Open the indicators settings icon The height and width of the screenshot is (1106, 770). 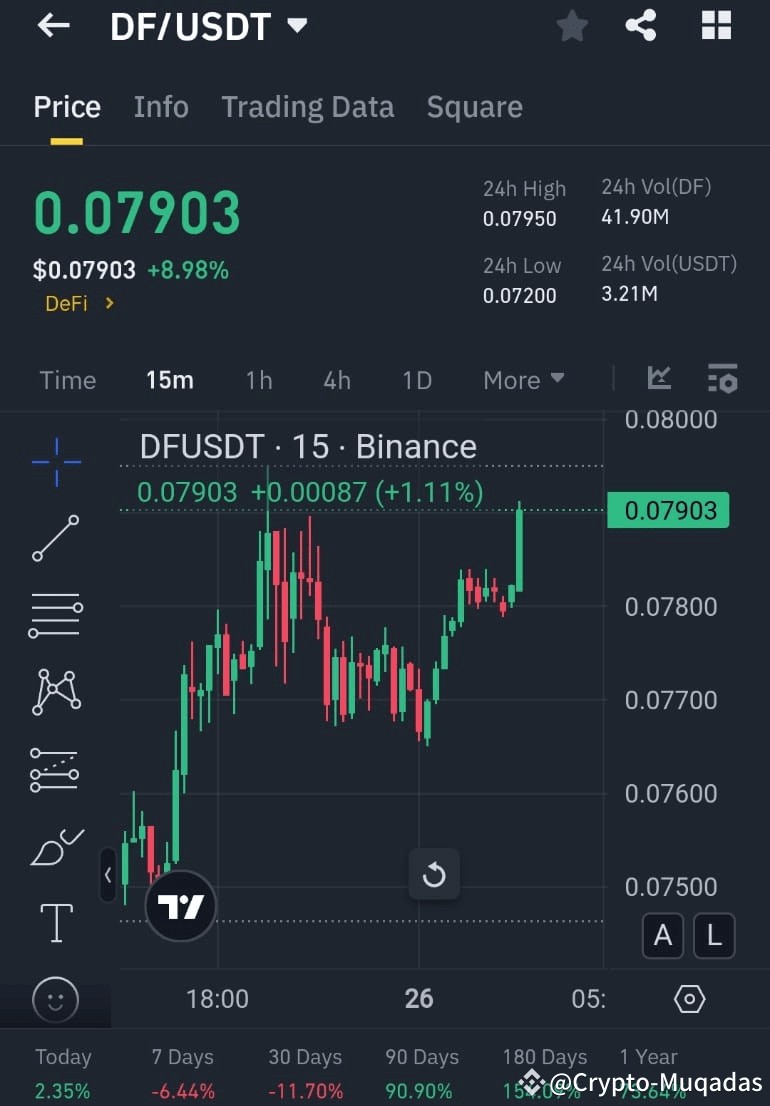pyautogui.click(x=722, y=379)
